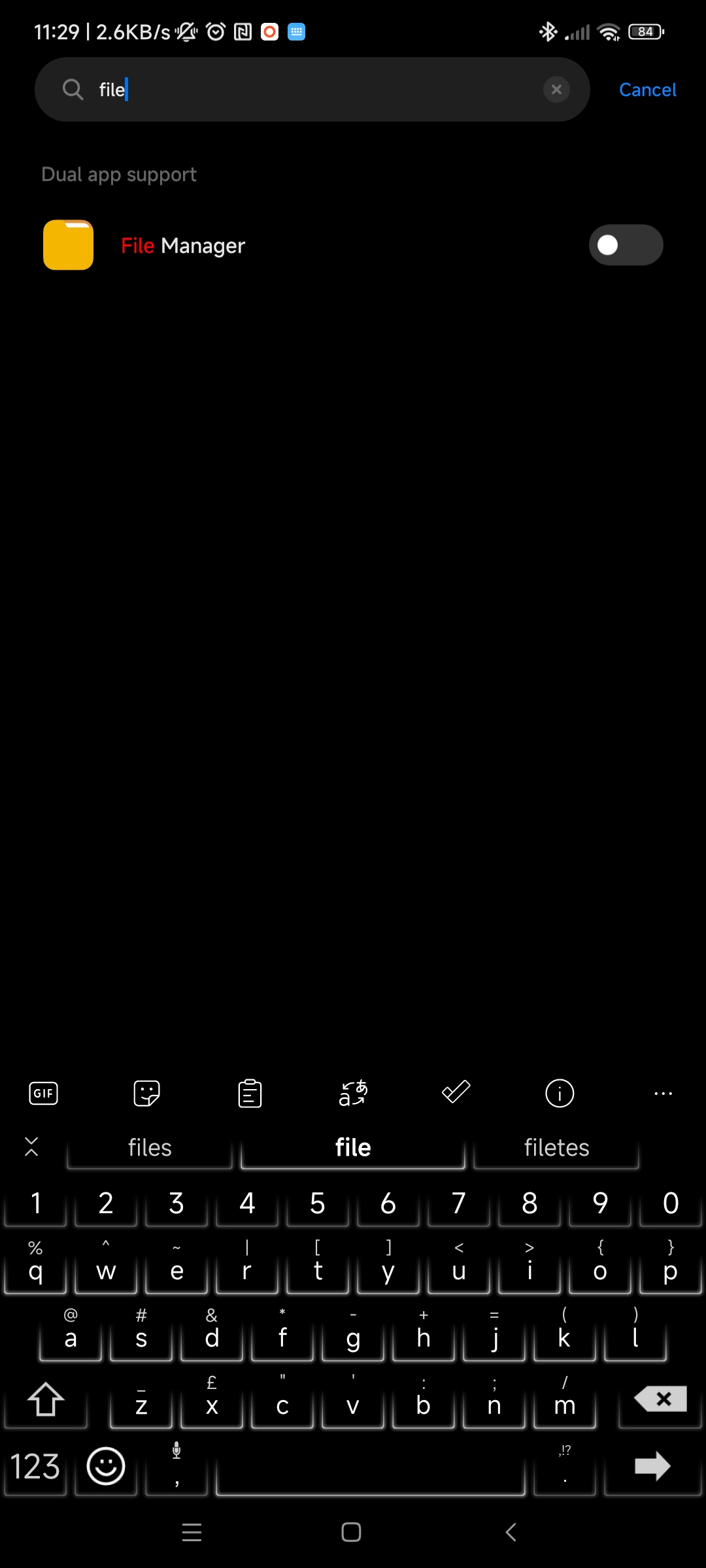Open the keyboard info icon
Screen dimensions: 706x1568
pos(560,1093)
